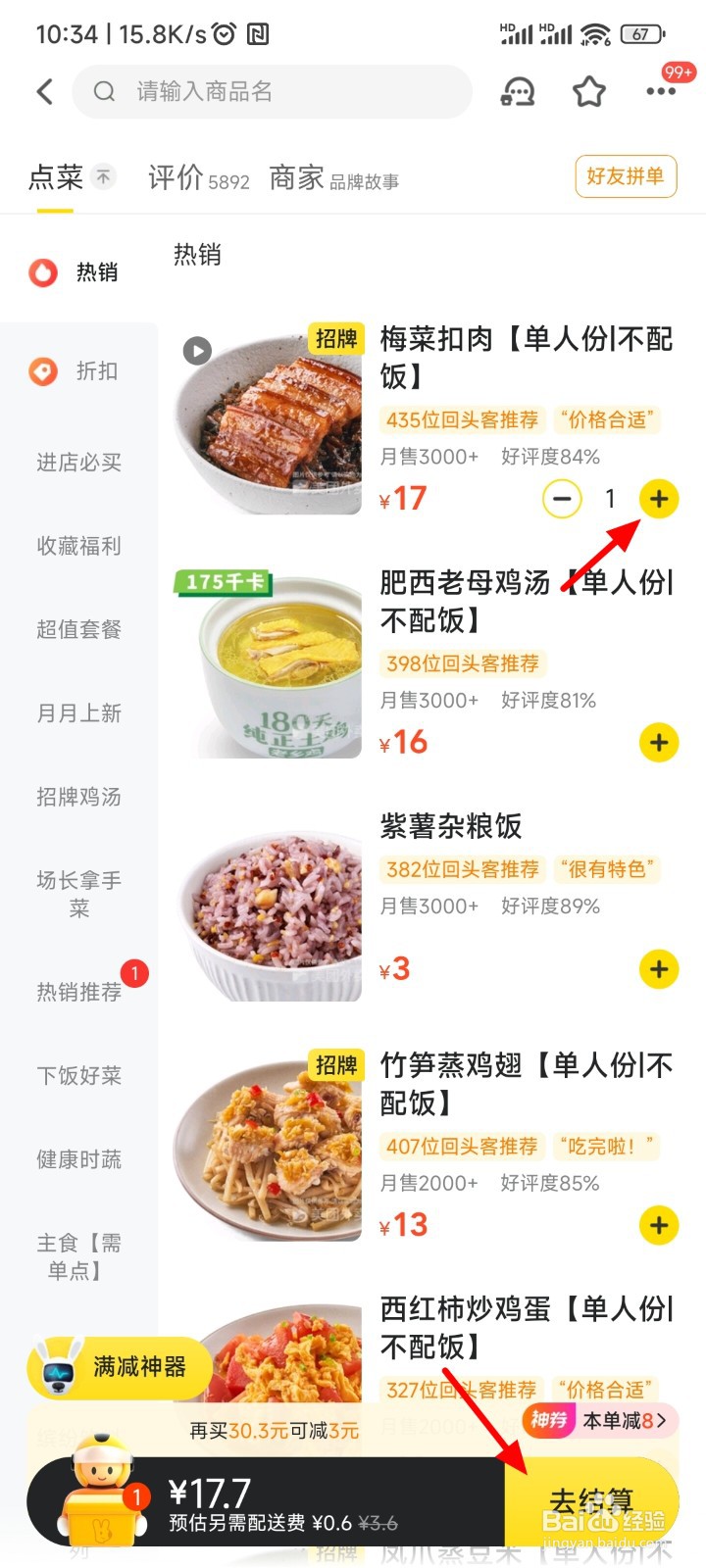Add 紫薯杂粮饭 to the cart

659,969
